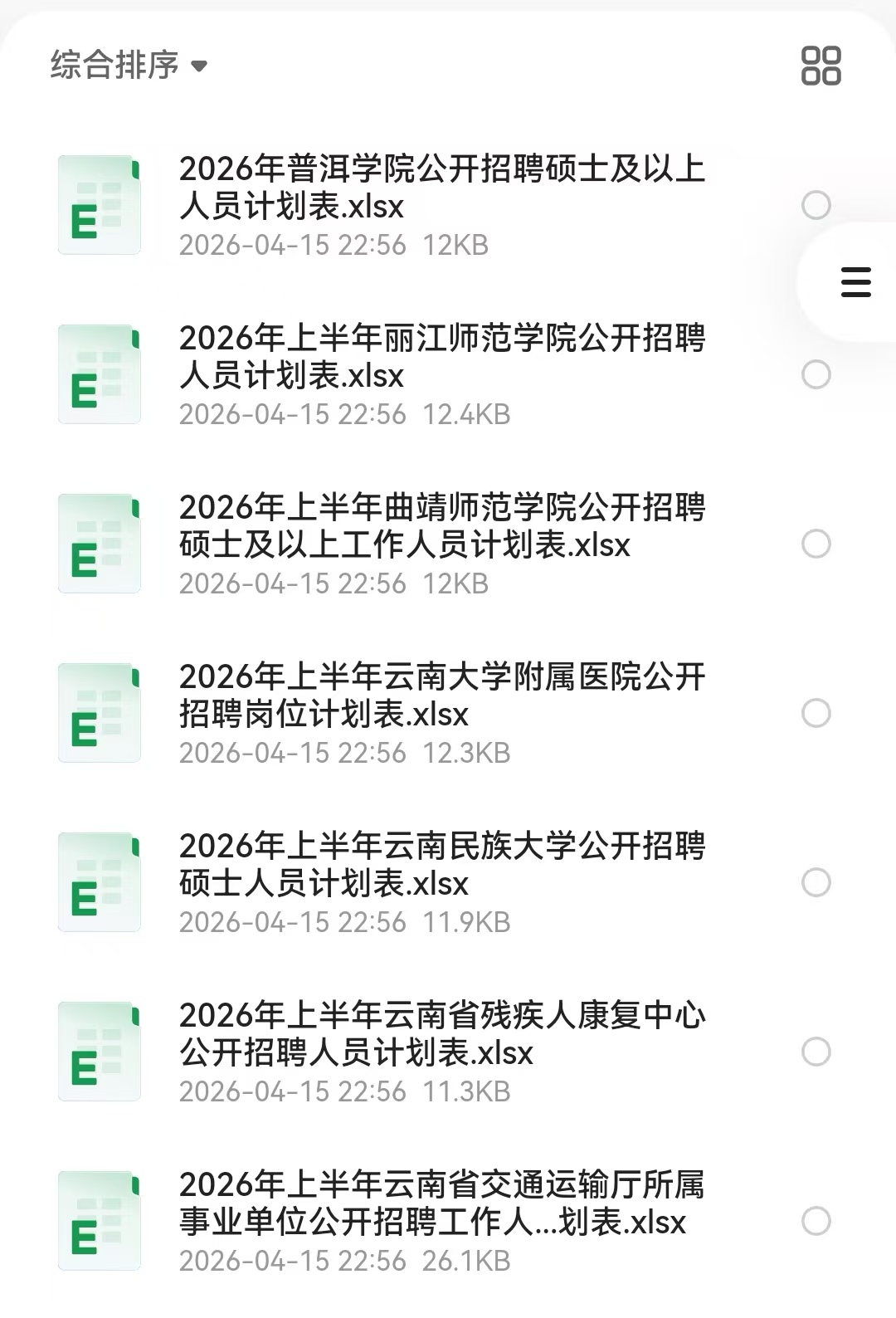The height and width of the screenshot is (1318, 896).
Task: Open 普洱学院公开招聘硕士及以上人员计划表.xlsx
Action: [441, 188]
